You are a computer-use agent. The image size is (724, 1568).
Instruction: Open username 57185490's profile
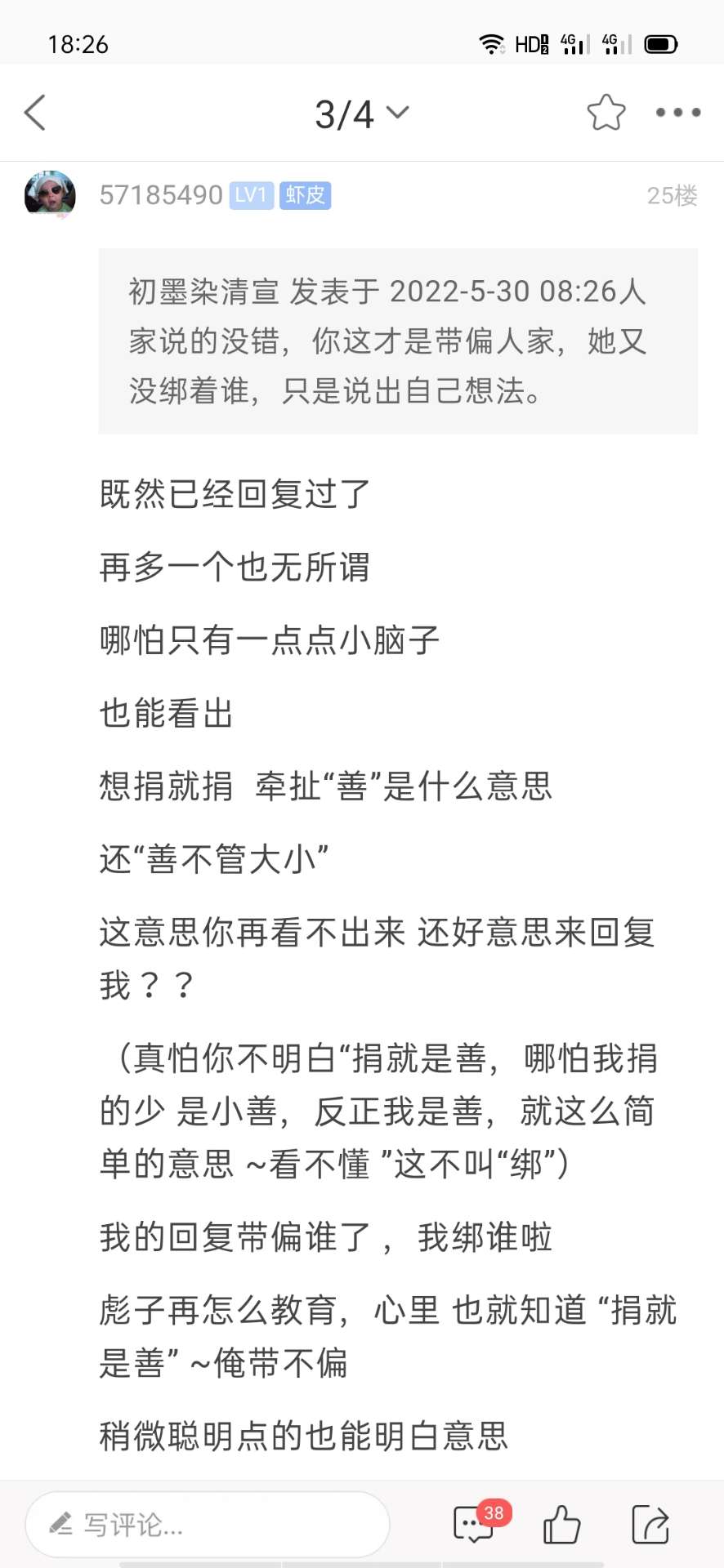pyautogui.click(x=161, y=195)
